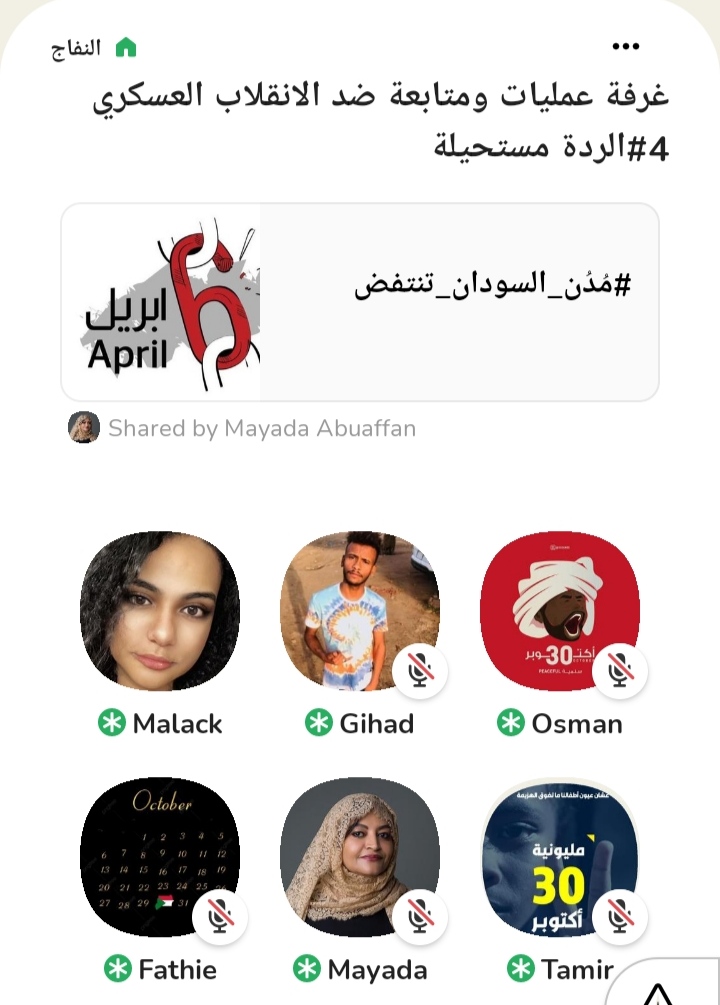View Malack's speaker profile
This screenshot has width=720, height=1005.
[160, 610]
